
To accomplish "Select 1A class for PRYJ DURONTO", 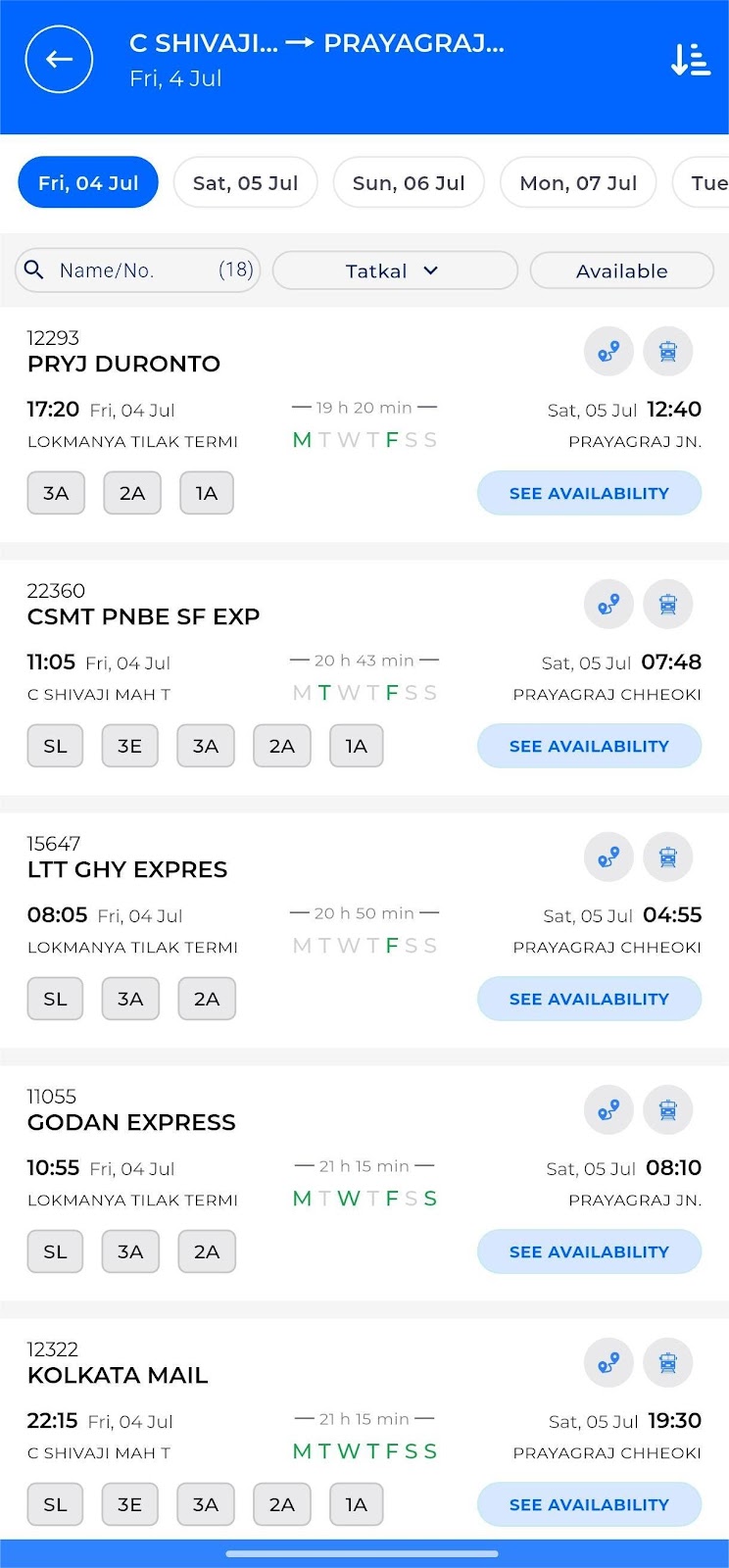I will 207,493.
